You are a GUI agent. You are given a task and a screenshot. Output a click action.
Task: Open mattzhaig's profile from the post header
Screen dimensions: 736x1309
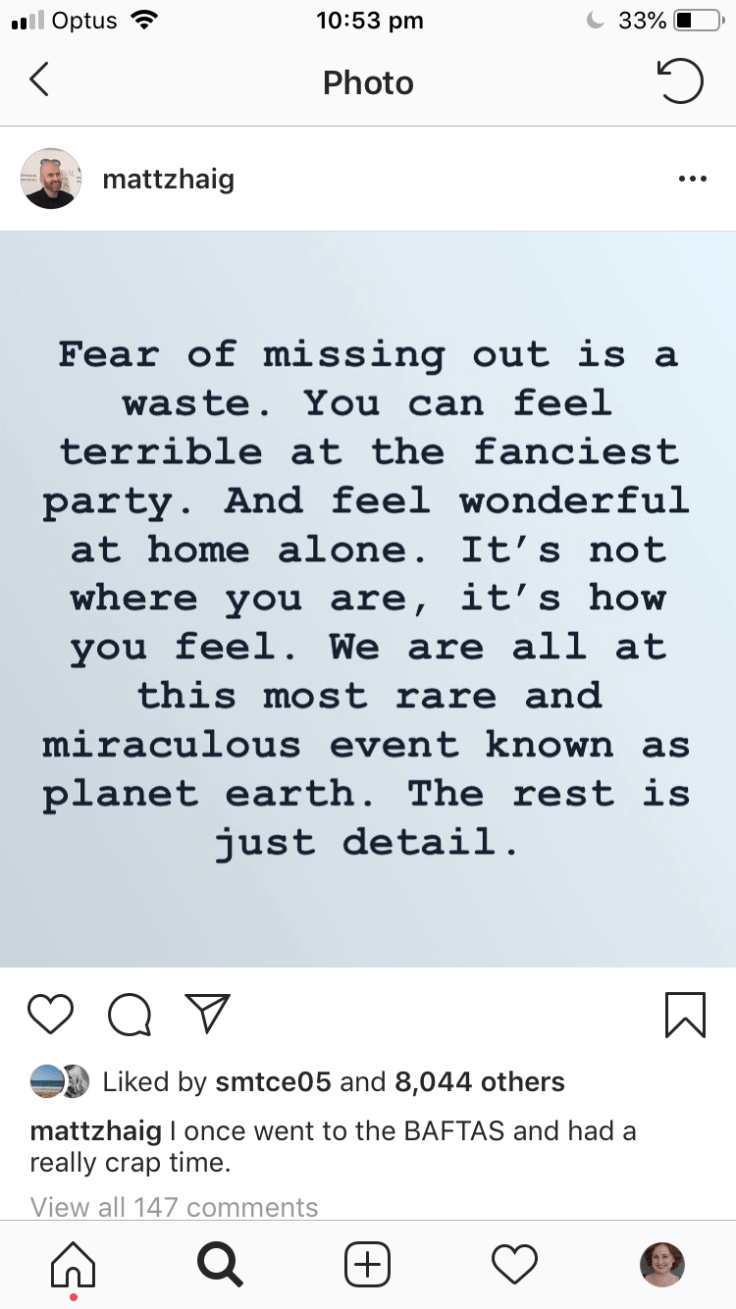[x=168, y=180]
